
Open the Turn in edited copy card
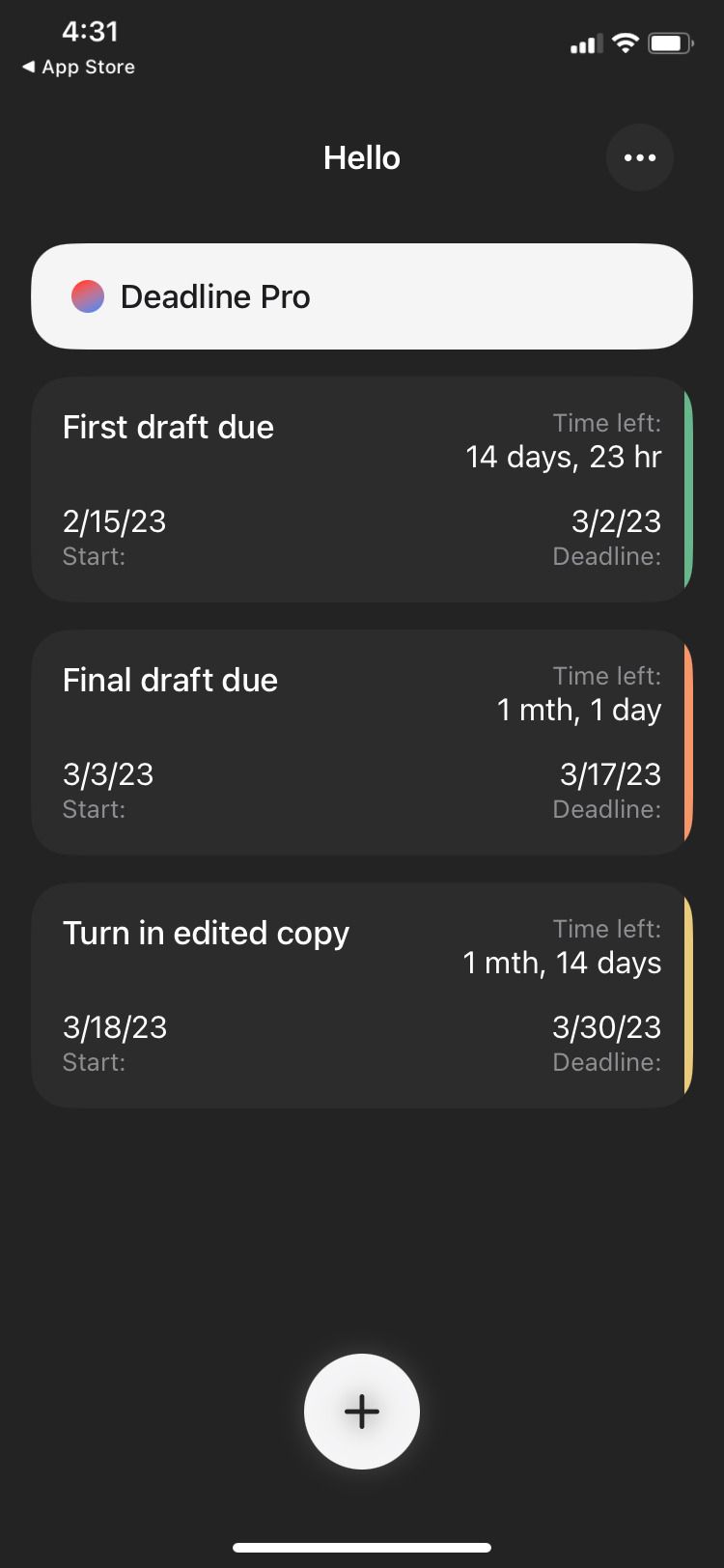[361, 995]
